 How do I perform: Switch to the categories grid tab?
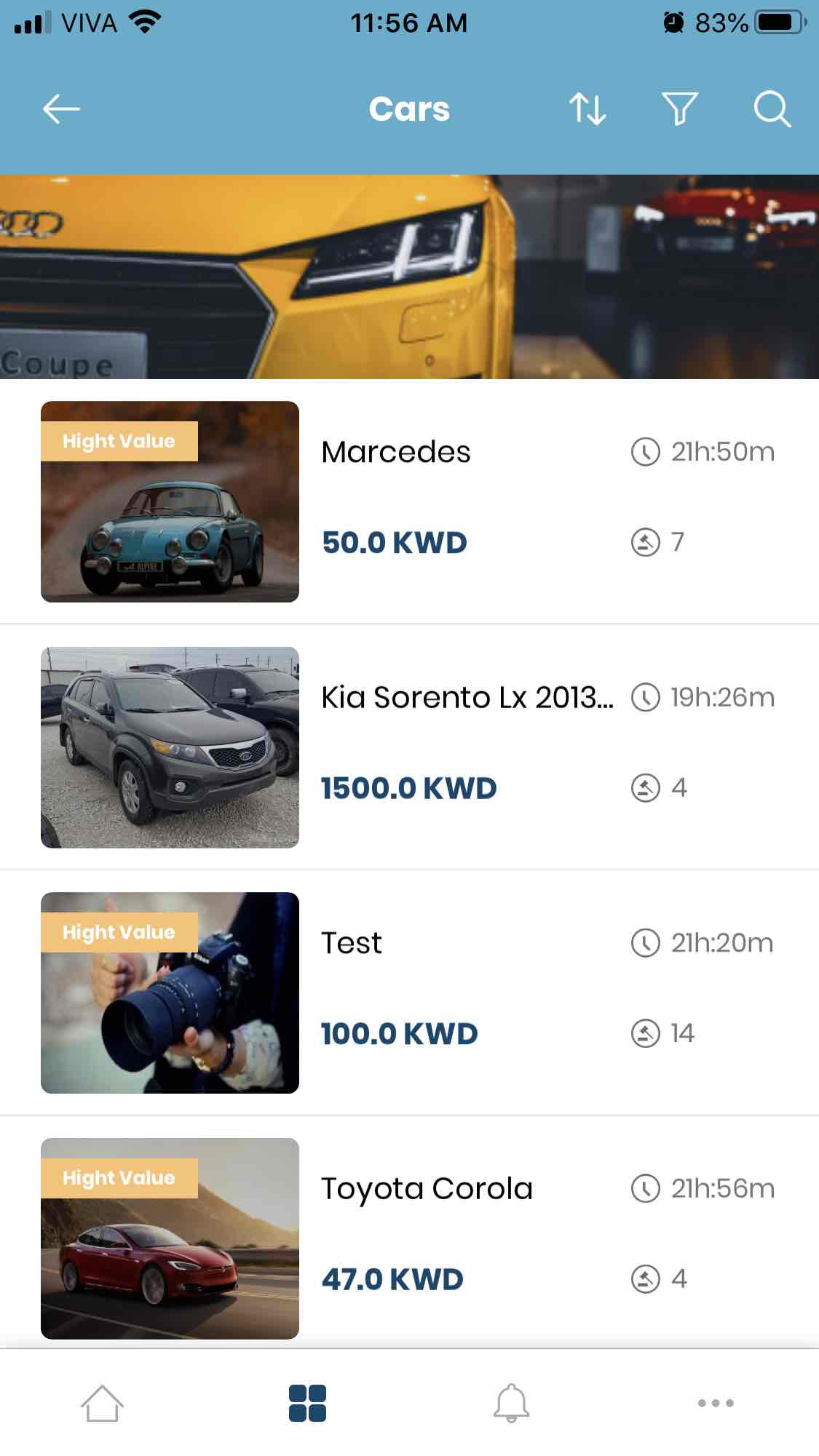pyautogui.click(x=307, y=1403)
